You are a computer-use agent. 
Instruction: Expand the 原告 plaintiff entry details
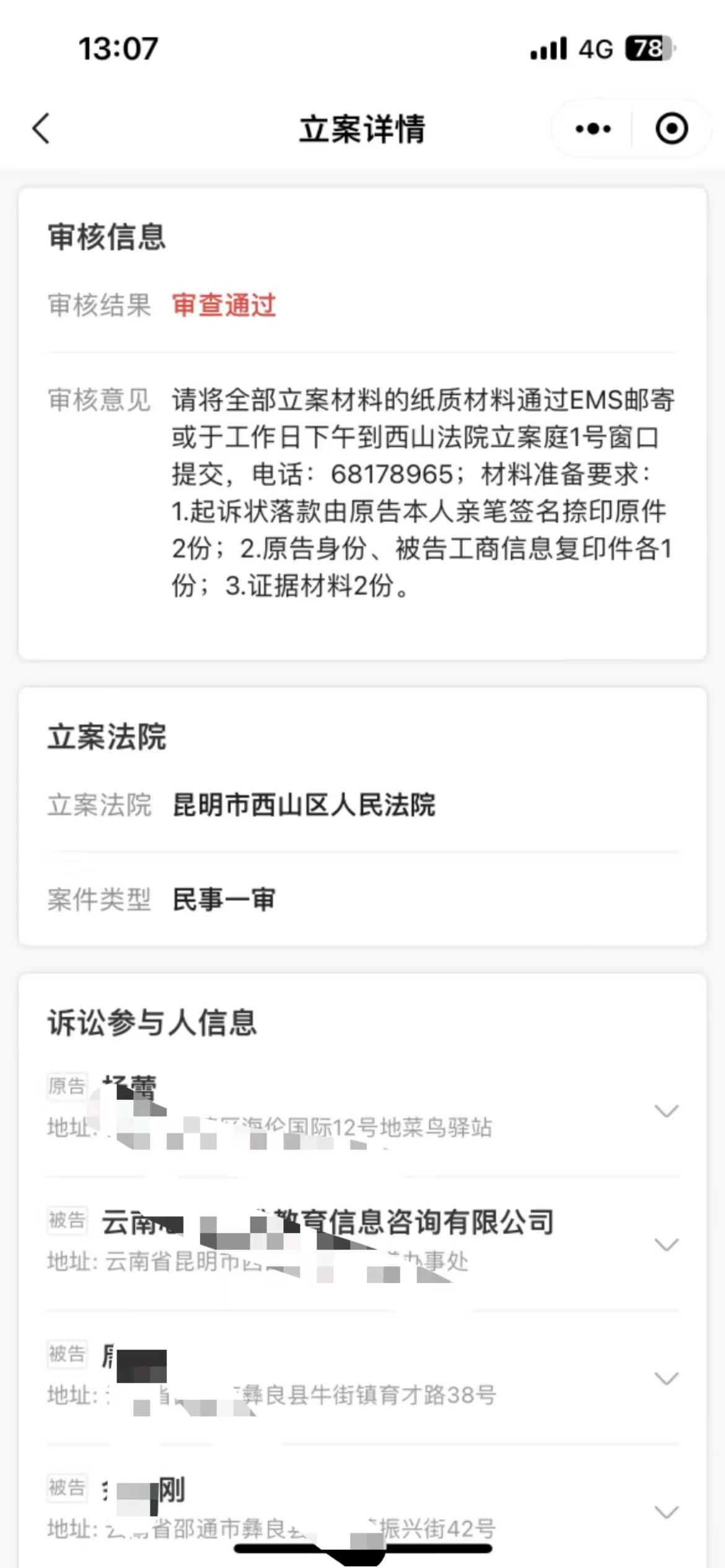[666, 1110]
